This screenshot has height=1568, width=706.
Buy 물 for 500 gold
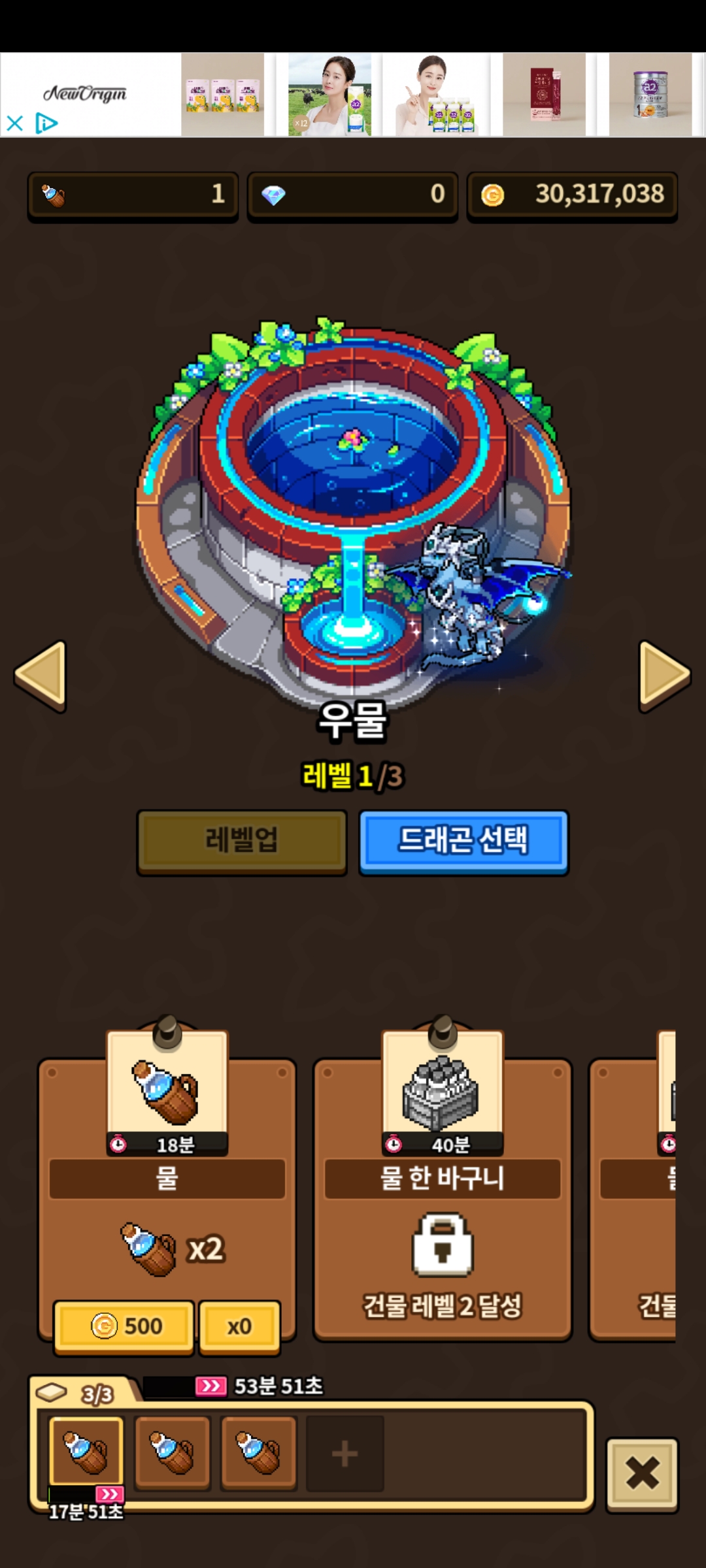point(124,1326)
